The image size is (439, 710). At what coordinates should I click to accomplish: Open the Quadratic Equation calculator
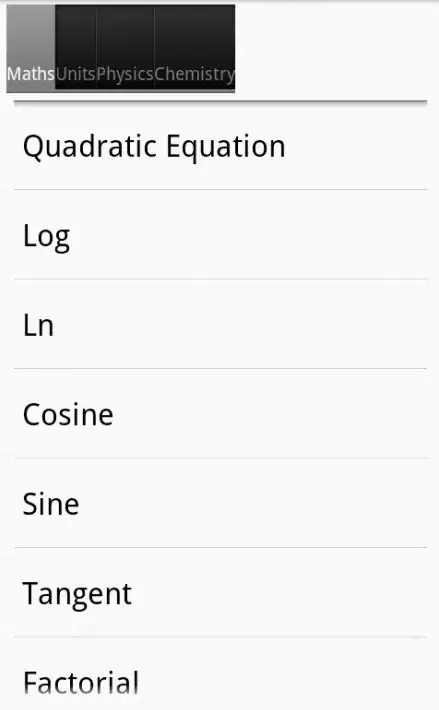click(x=220, y=146)
